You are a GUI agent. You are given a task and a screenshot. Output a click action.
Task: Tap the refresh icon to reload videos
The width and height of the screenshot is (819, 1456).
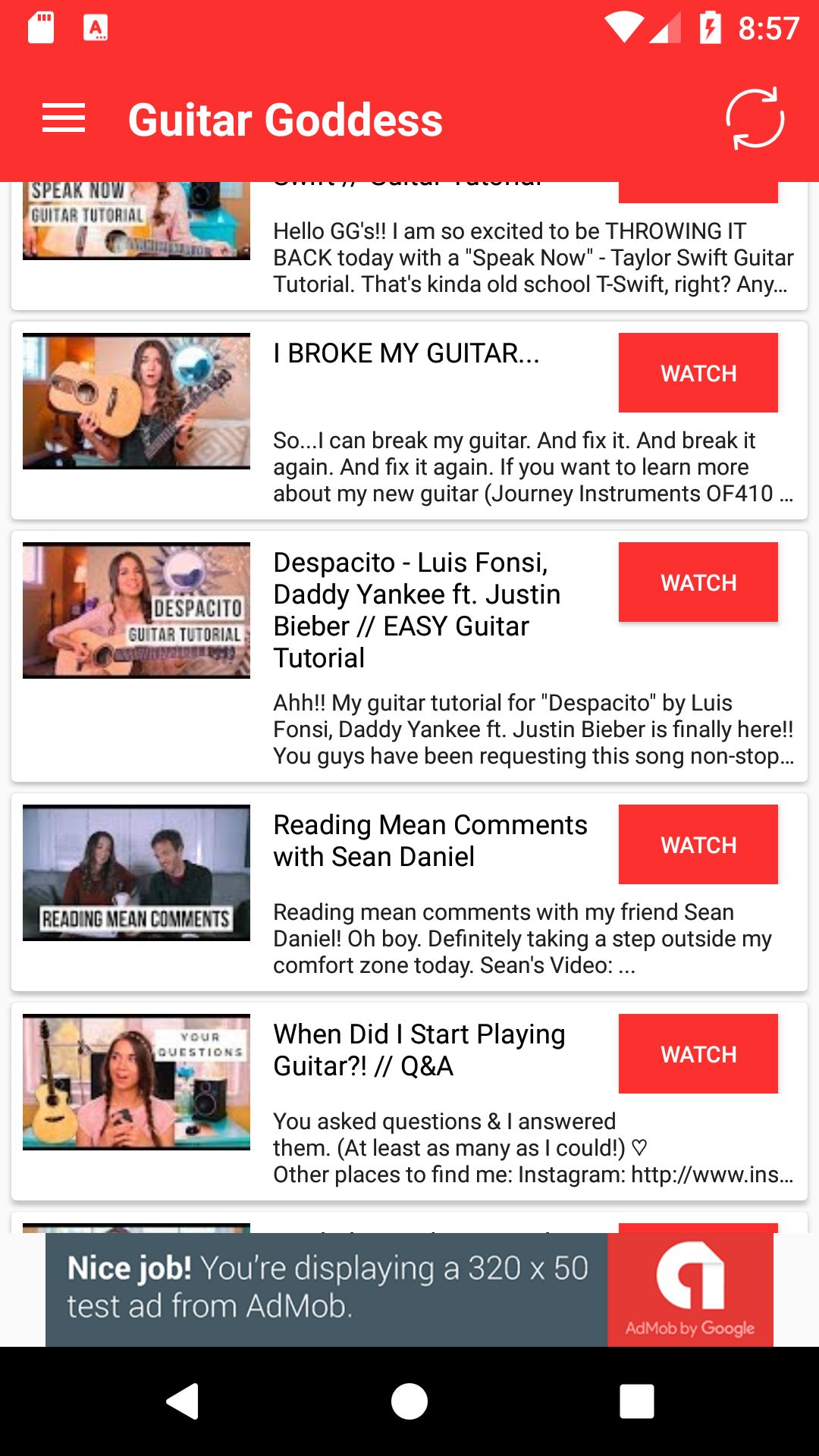756,118
